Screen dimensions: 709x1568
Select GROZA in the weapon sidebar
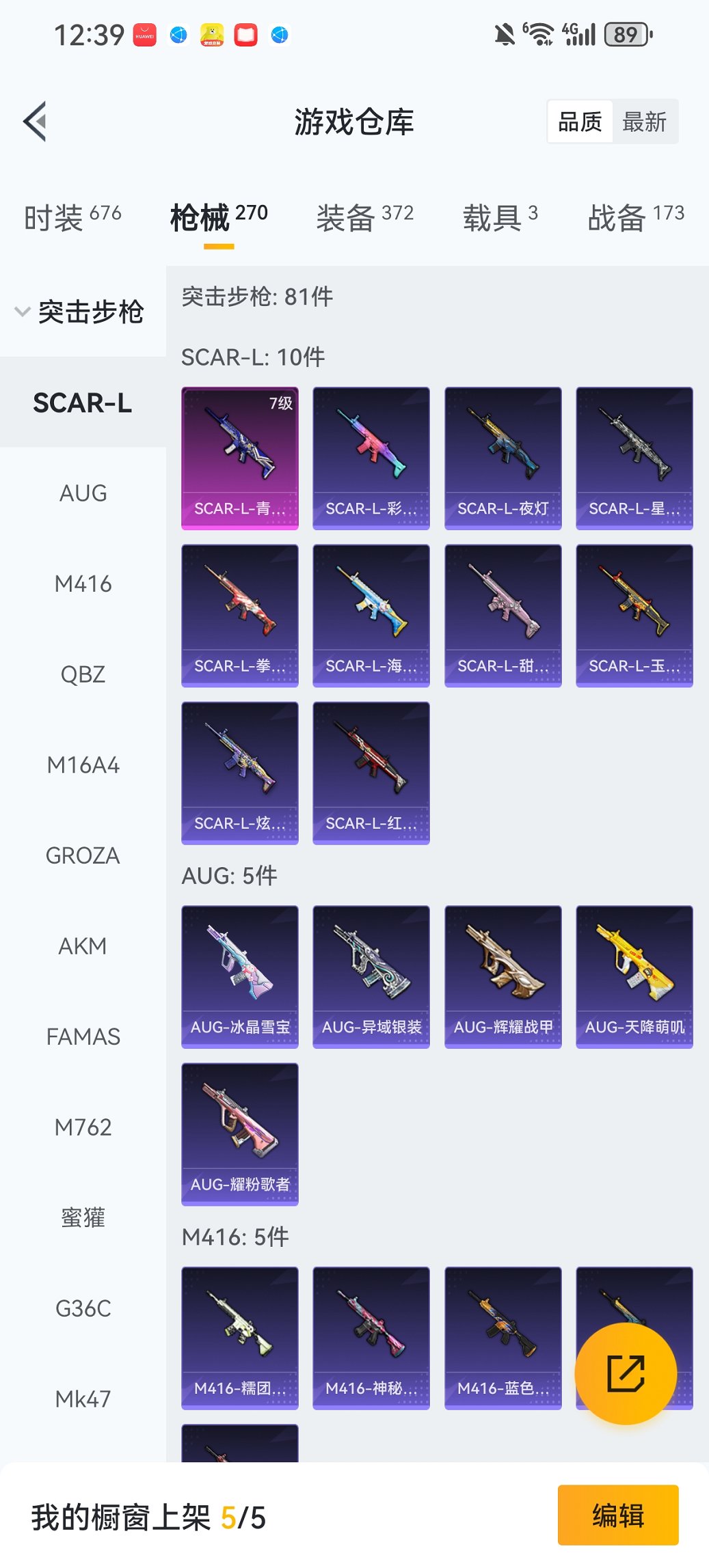83,855
